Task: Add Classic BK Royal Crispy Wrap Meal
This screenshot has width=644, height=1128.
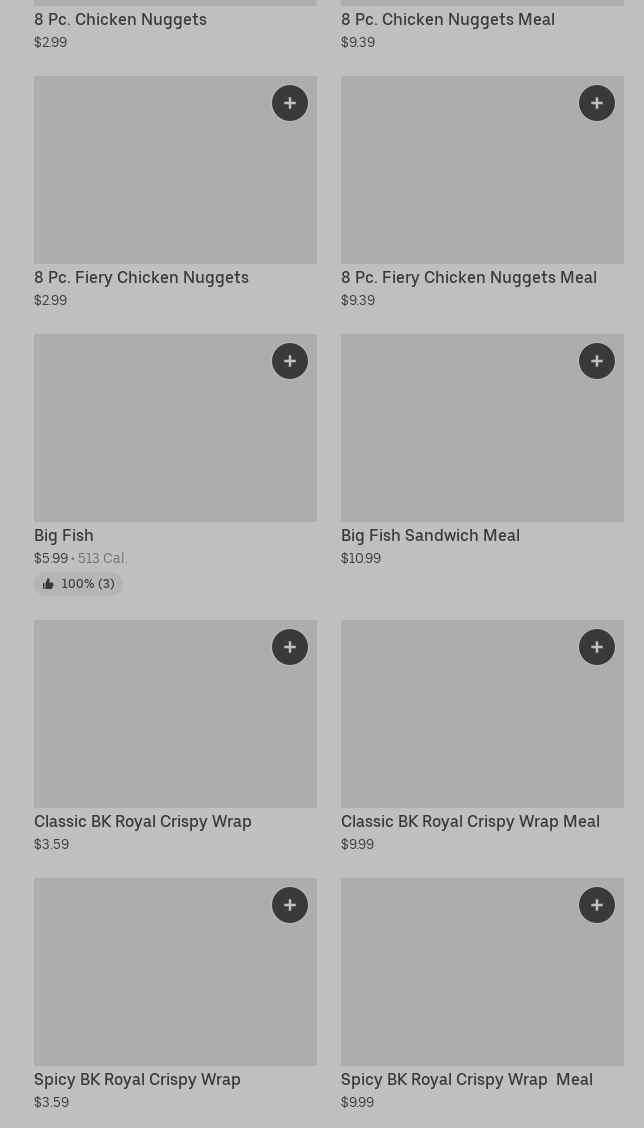Action: point(597,647)
